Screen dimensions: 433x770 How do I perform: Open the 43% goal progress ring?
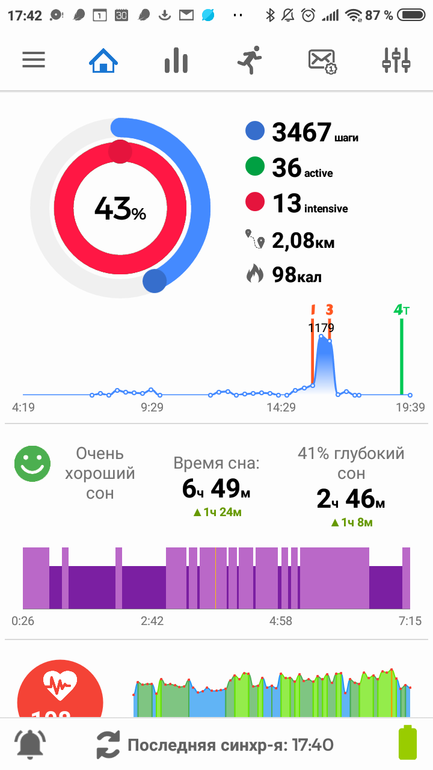[120, 207]
